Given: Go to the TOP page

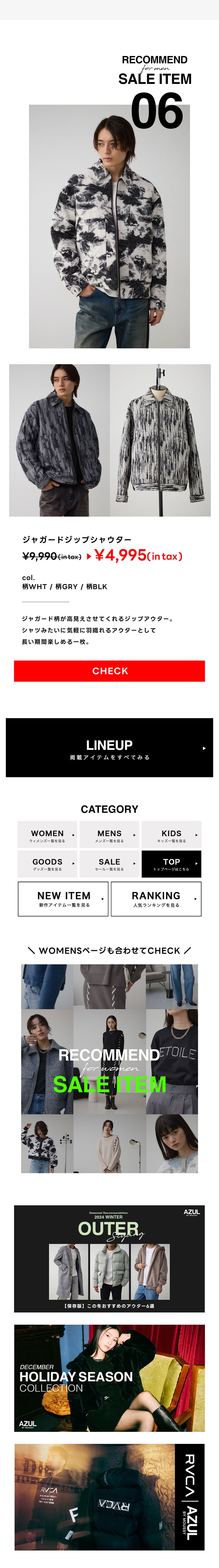Looking at the screenshot, I should pos(171,864).
